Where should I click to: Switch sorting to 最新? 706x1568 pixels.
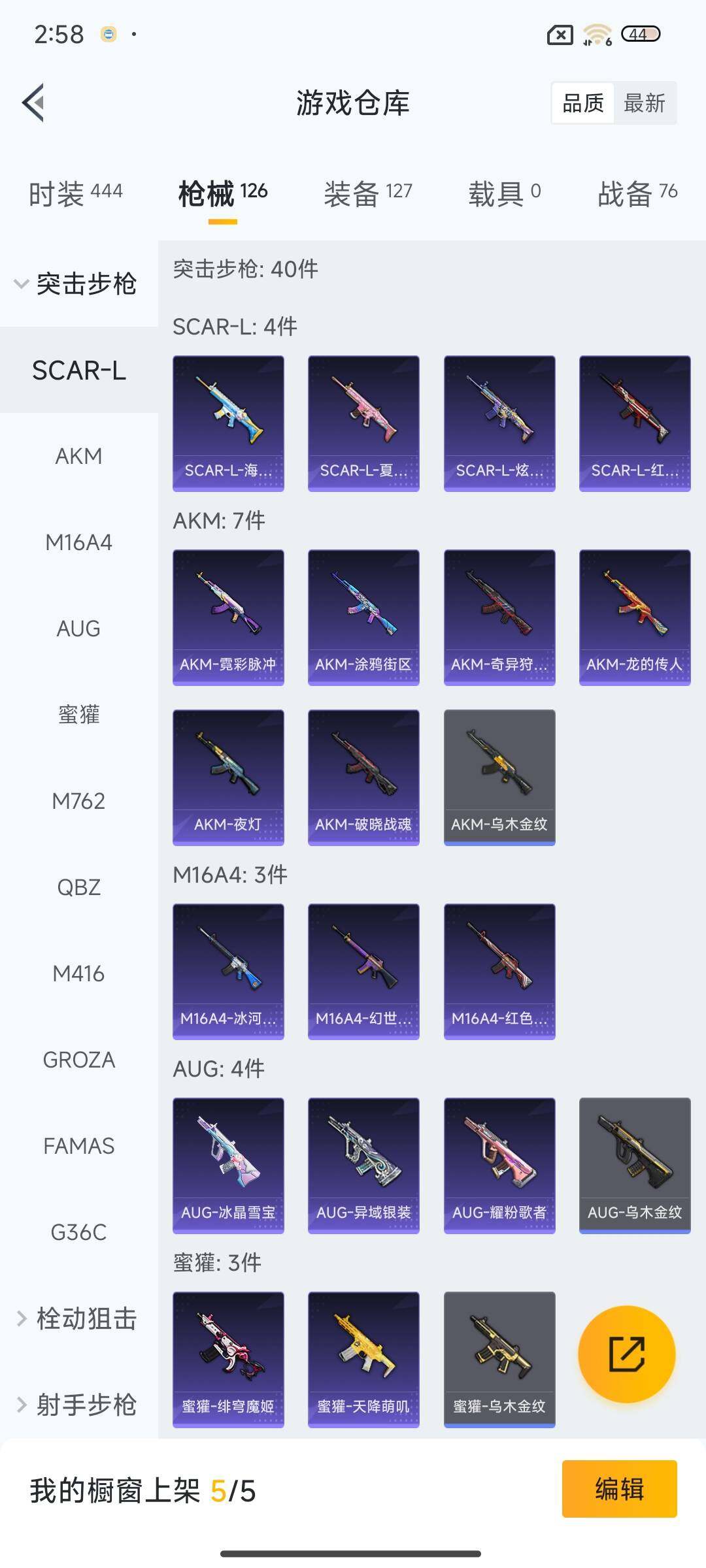point(644,103)
